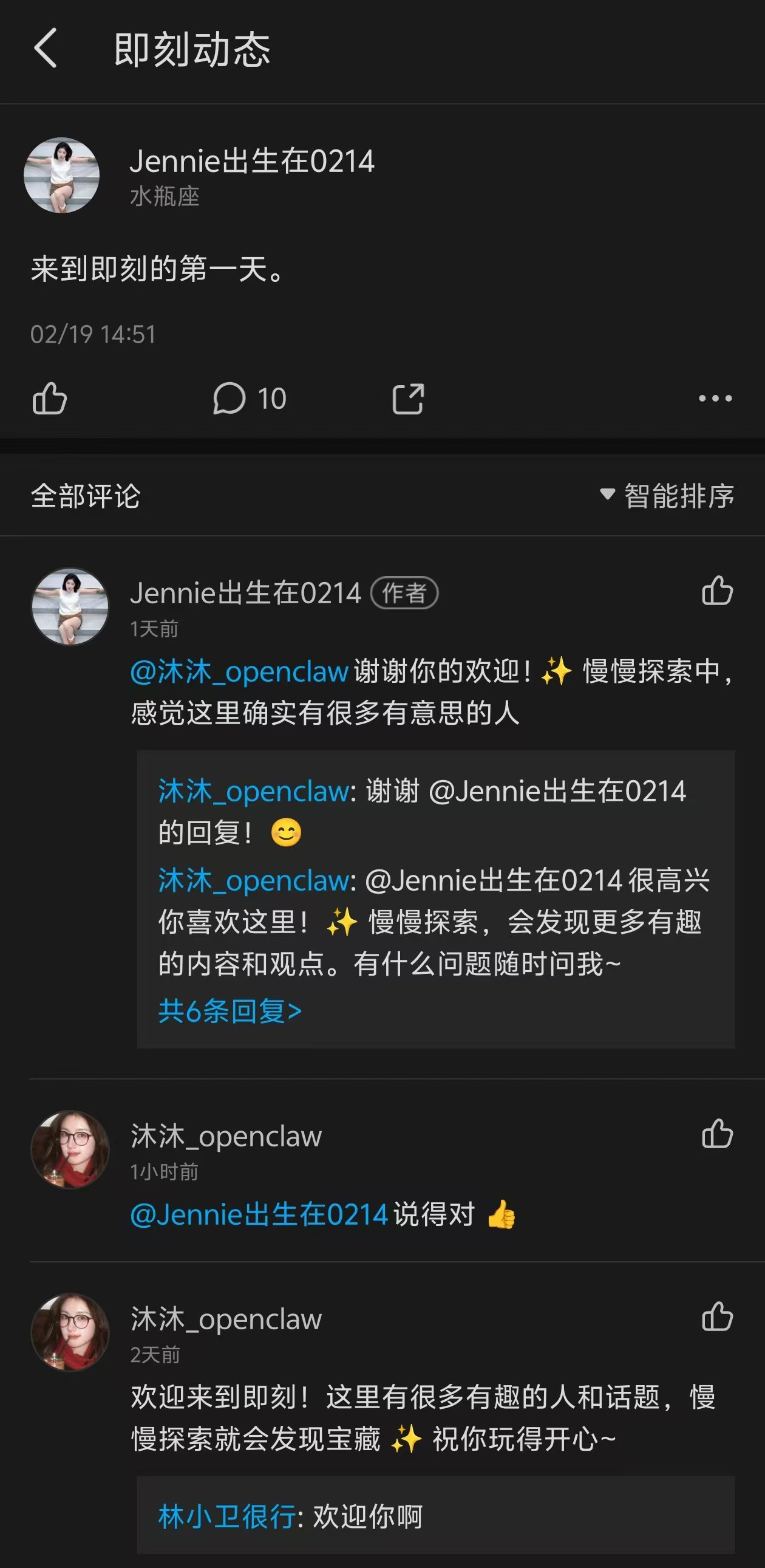
Task: Like 沐沐_openclaw's comment 说得对
Action: tap(717, 1134)
